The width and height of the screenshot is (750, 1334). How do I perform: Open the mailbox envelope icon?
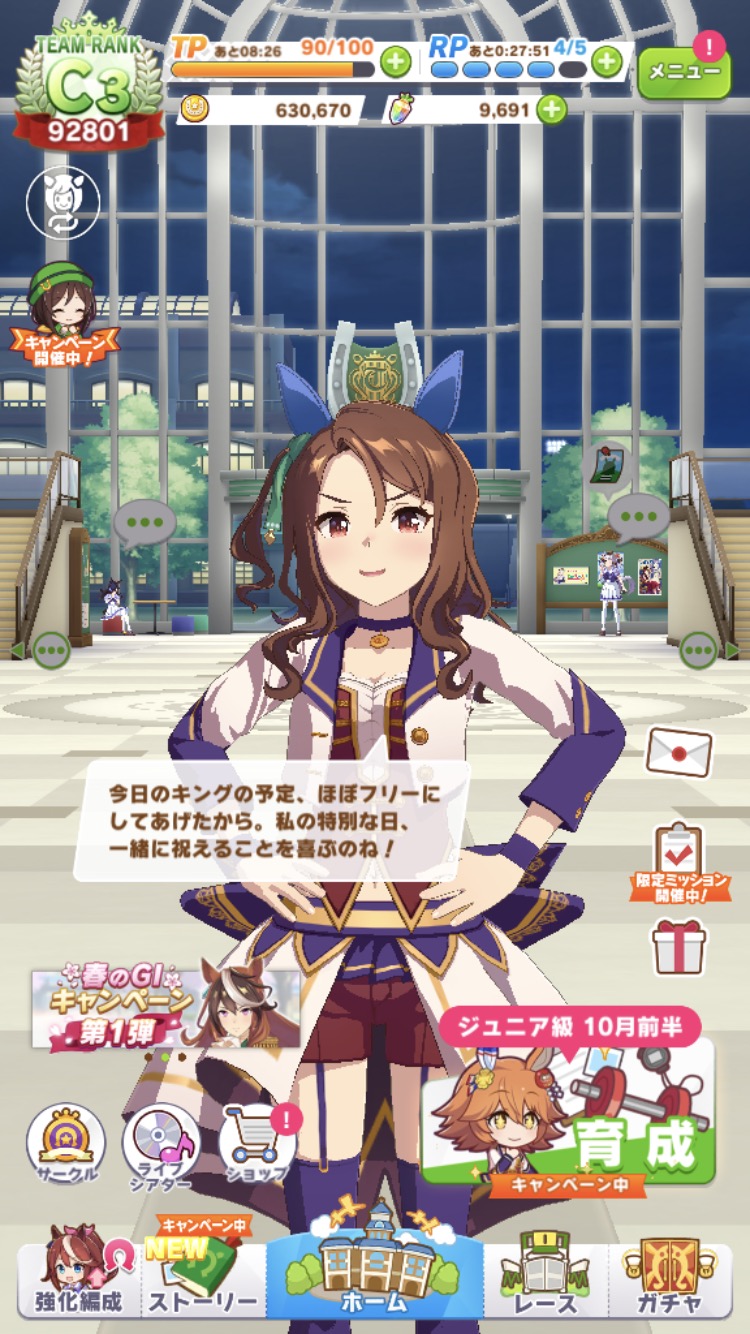point(679,752)
